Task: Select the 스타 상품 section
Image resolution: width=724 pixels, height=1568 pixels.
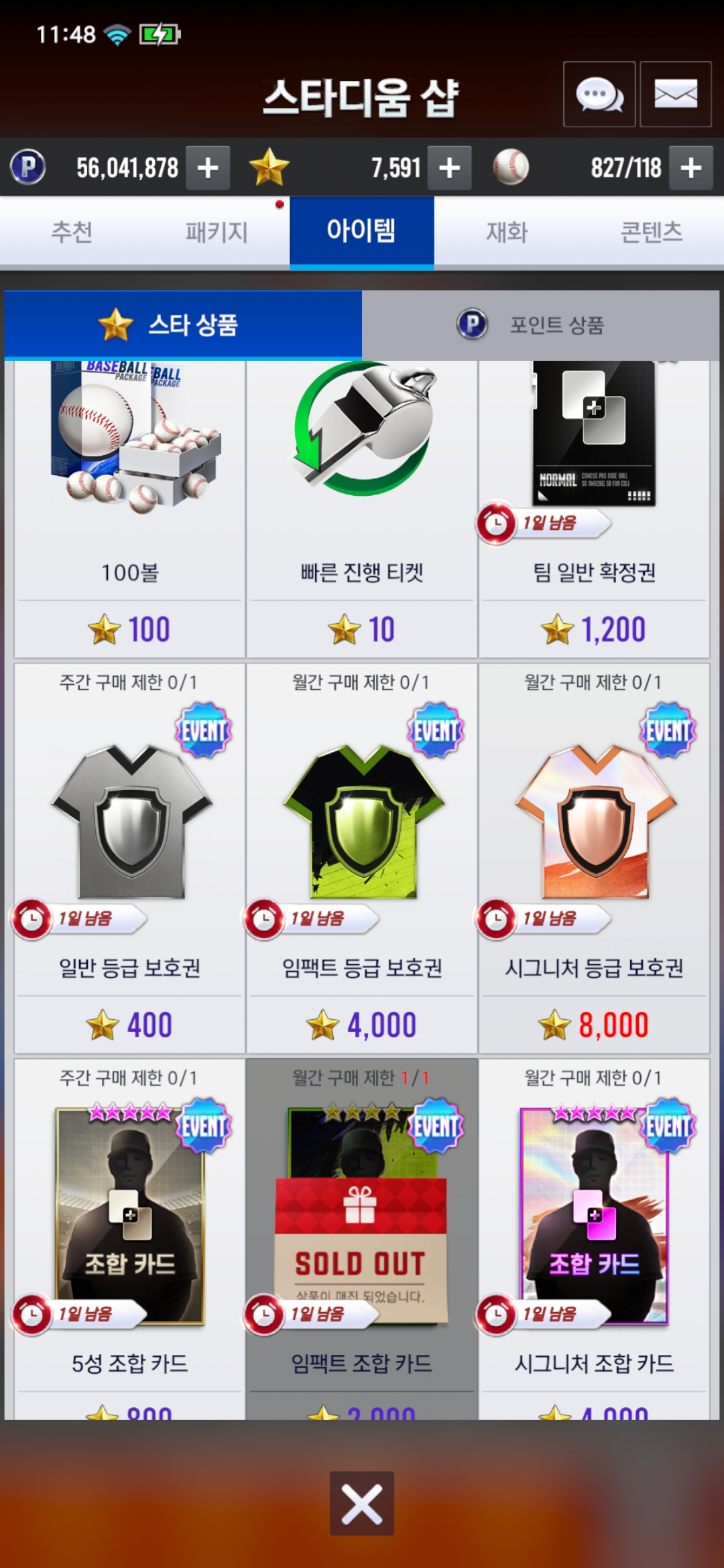Action: pyautogui.click(x=183, y=325)
